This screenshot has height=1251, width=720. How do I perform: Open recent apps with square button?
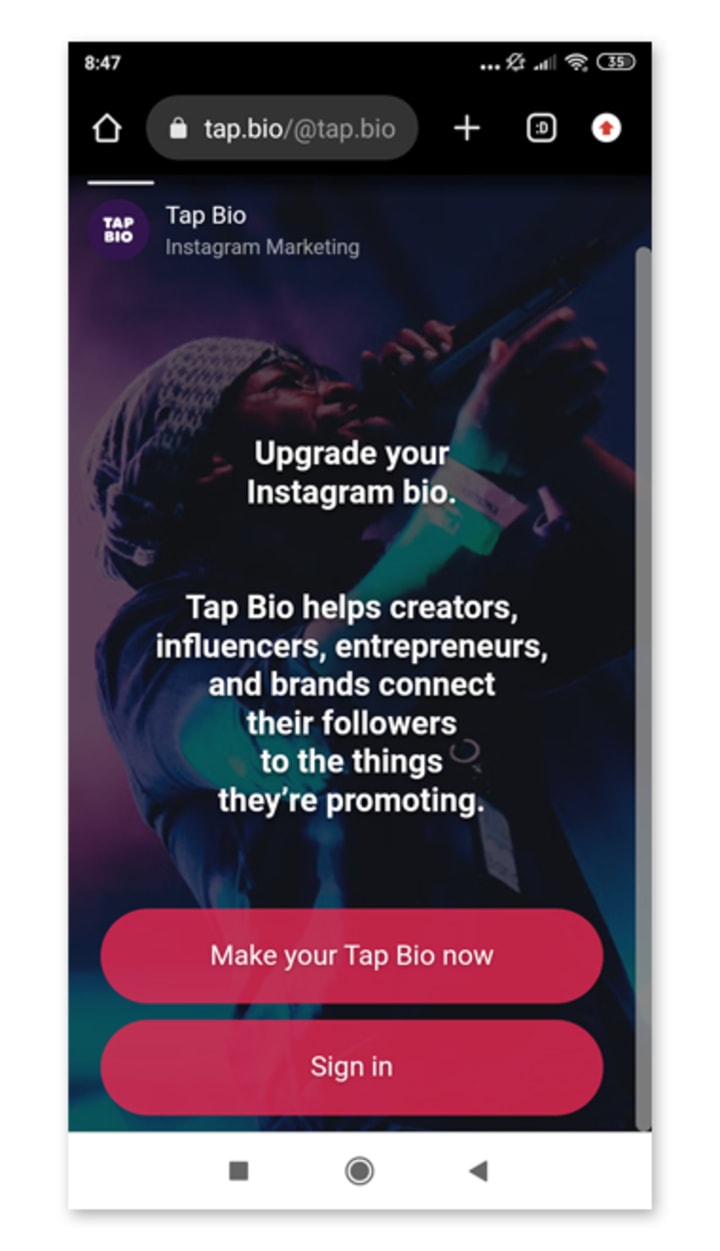pos(238,1171)
